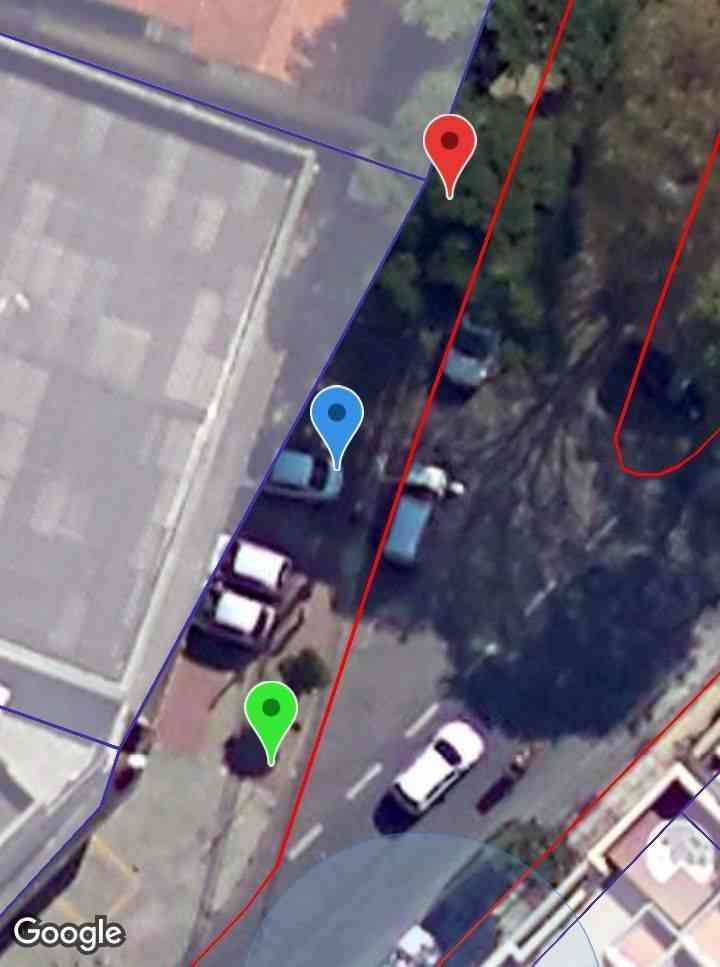Open the green map marker
The height and width of the screenshot is (967, 720).
[271, 714]
